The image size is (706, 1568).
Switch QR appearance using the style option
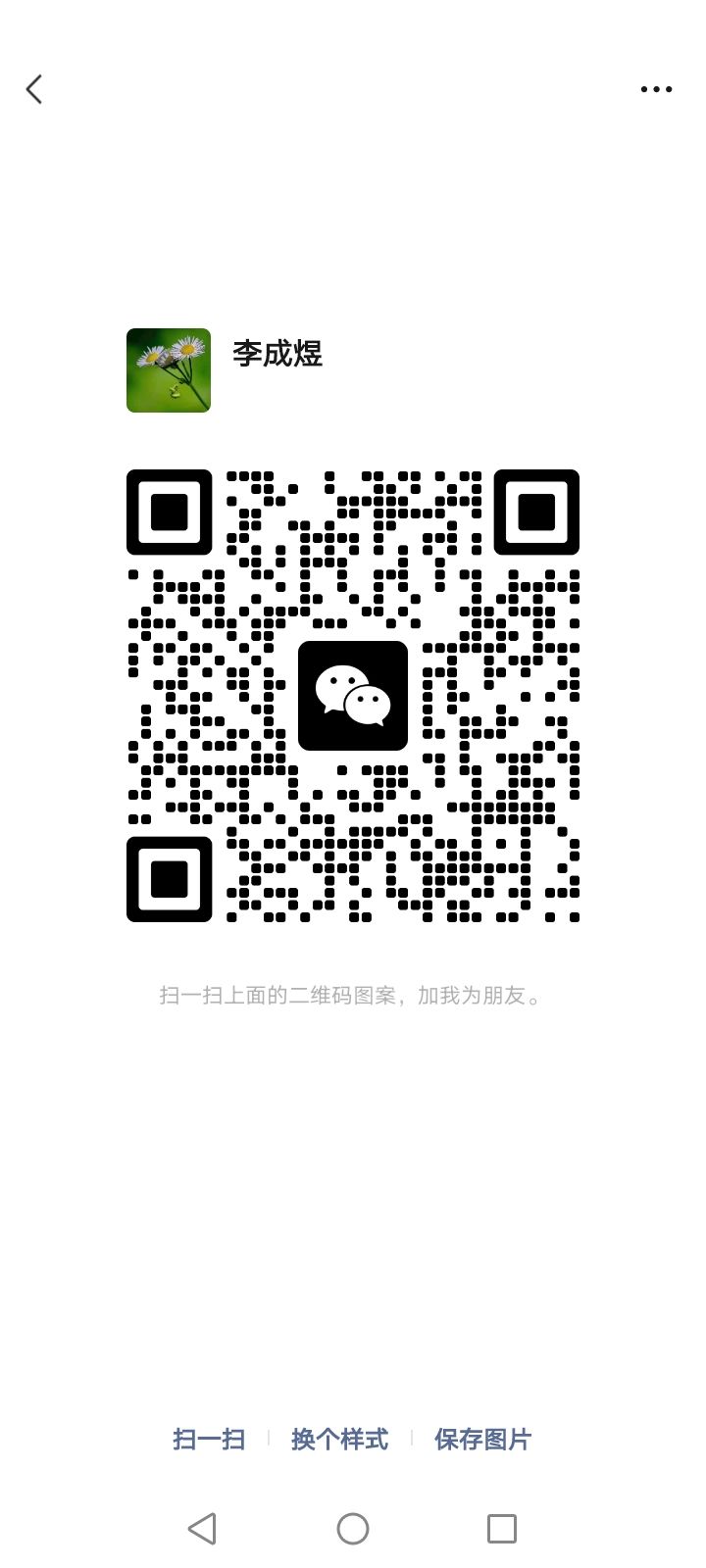(338, 1440)
